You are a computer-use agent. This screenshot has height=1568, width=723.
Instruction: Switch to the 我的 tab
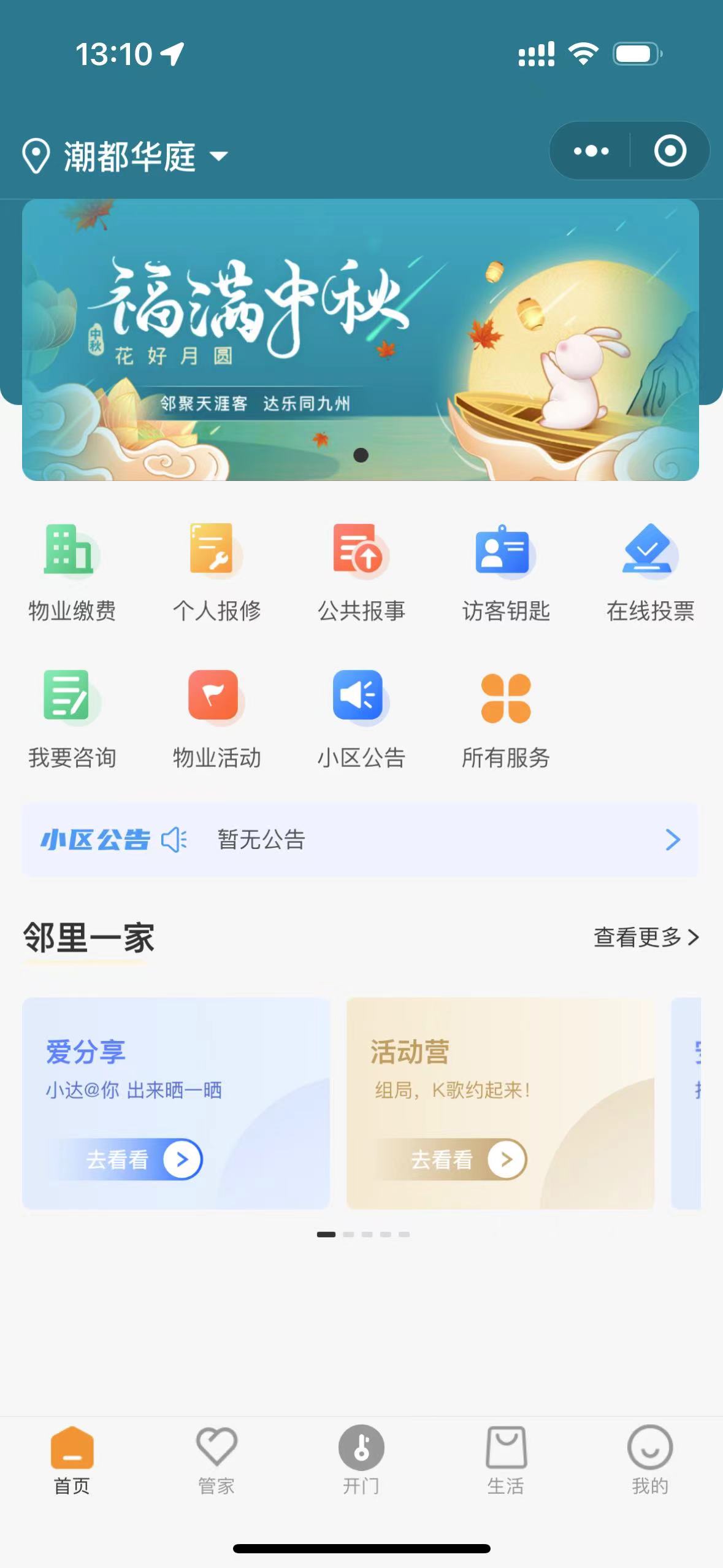click(650, 1459)
